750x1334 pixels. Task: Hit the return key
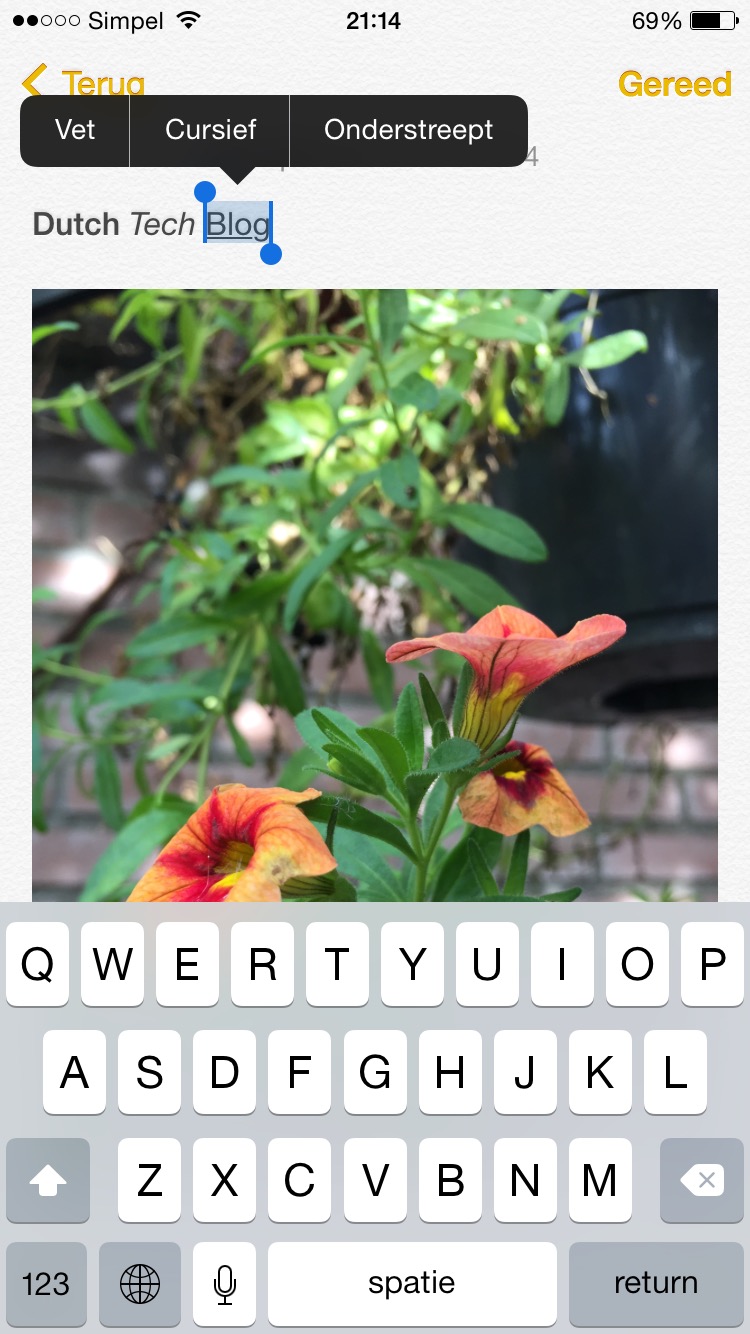click(656, 1283)
